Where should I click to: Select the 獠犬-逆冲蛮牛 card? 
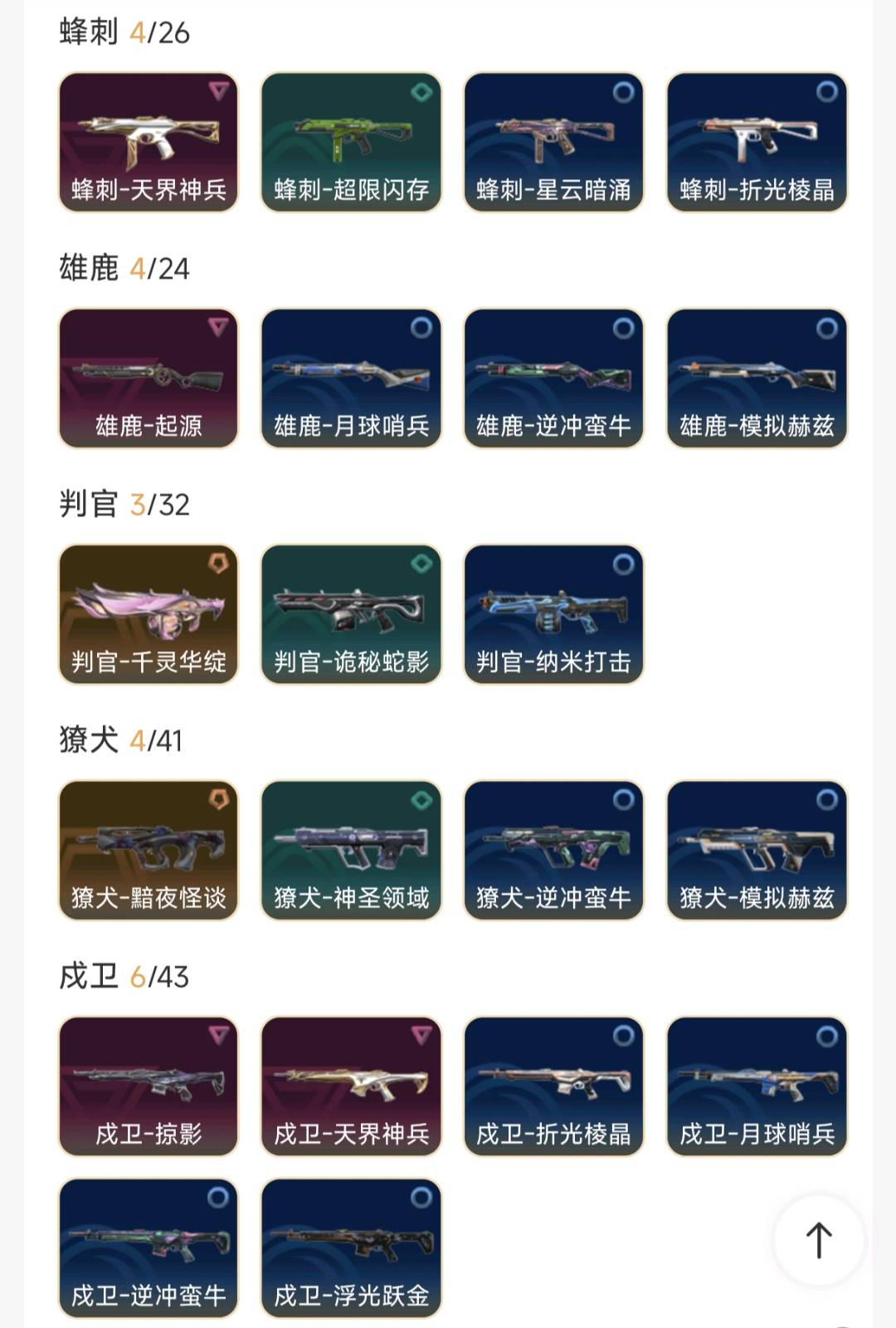tap(553, 850)
